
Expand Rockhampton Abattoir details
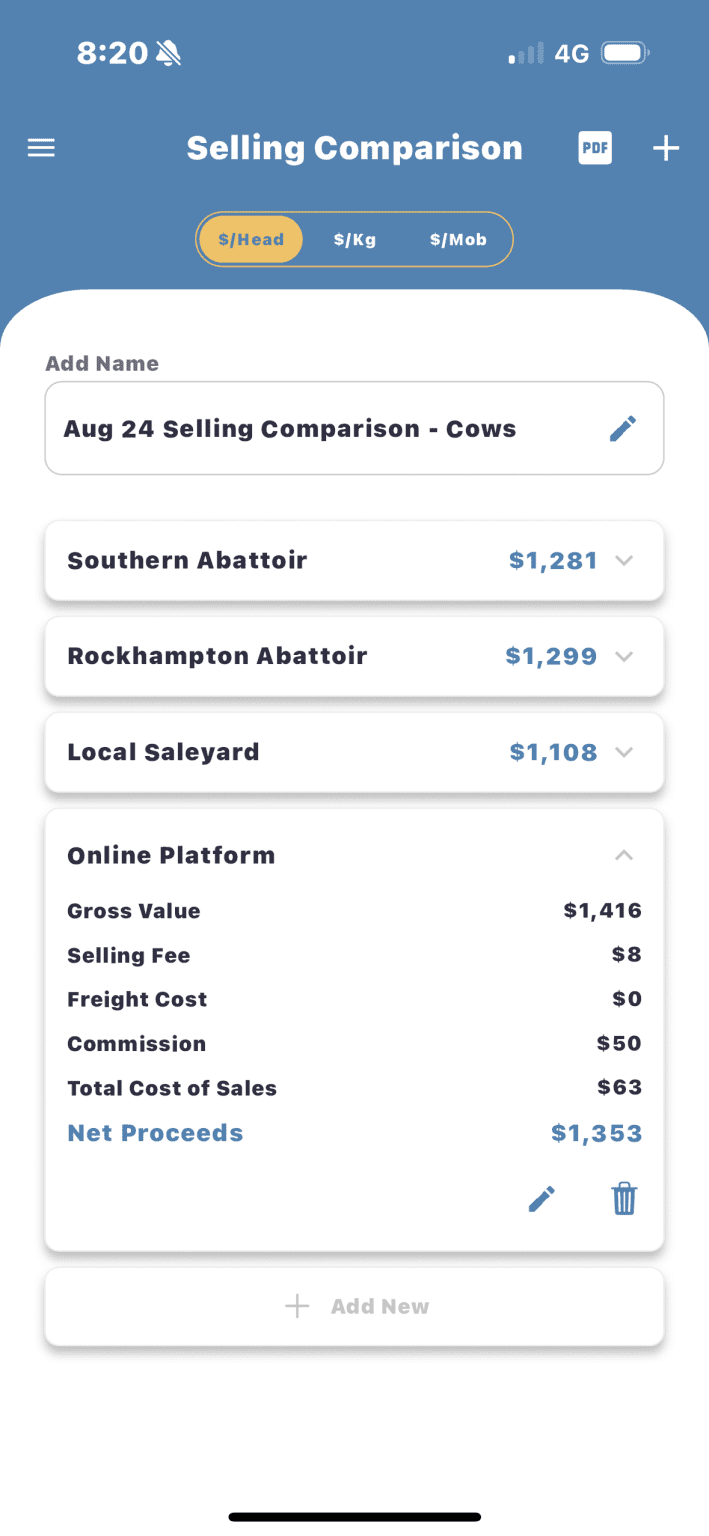354,656
